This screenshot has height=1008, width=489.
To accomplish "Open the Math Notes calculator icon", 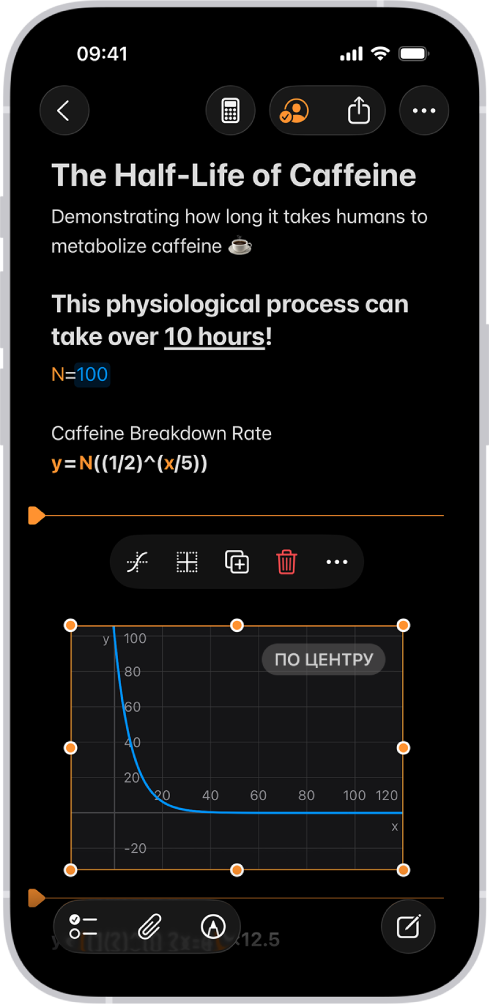I will pos(230,111).
